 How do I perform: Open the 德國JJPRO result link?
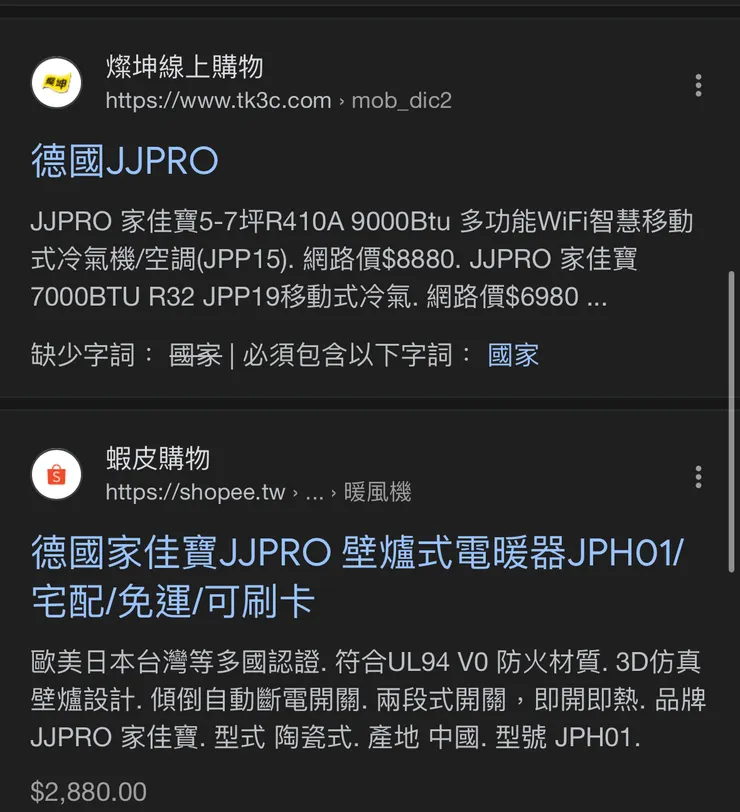coord(122,160)
